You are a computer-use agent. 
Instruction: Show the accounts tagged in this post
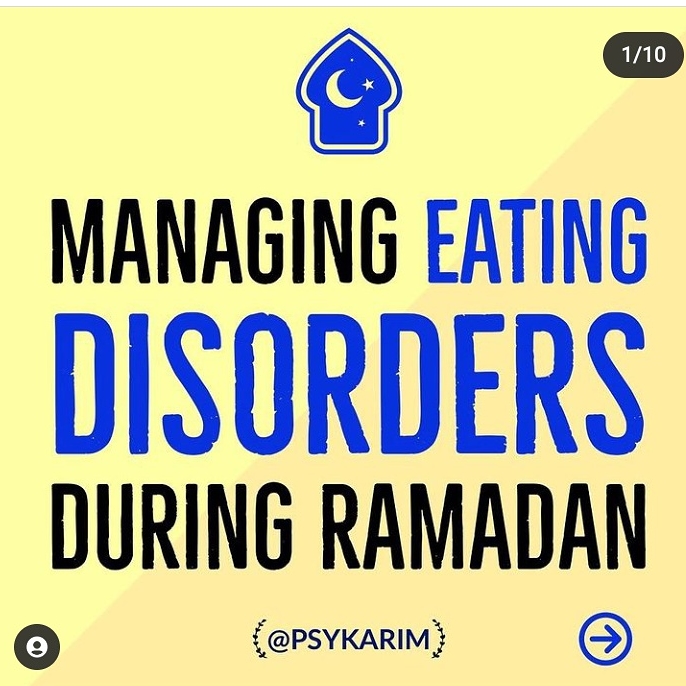click(37, 647)
